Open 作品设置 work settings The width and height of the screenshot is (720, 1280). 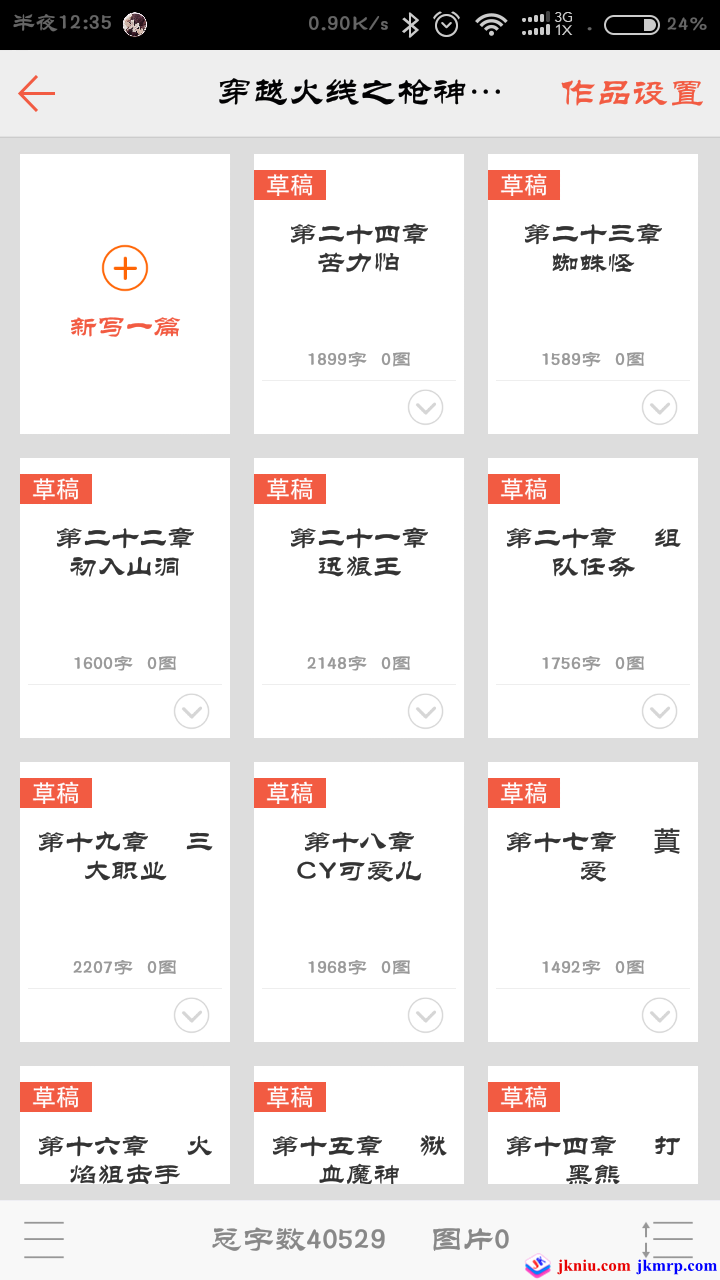[x=631, y=93]
